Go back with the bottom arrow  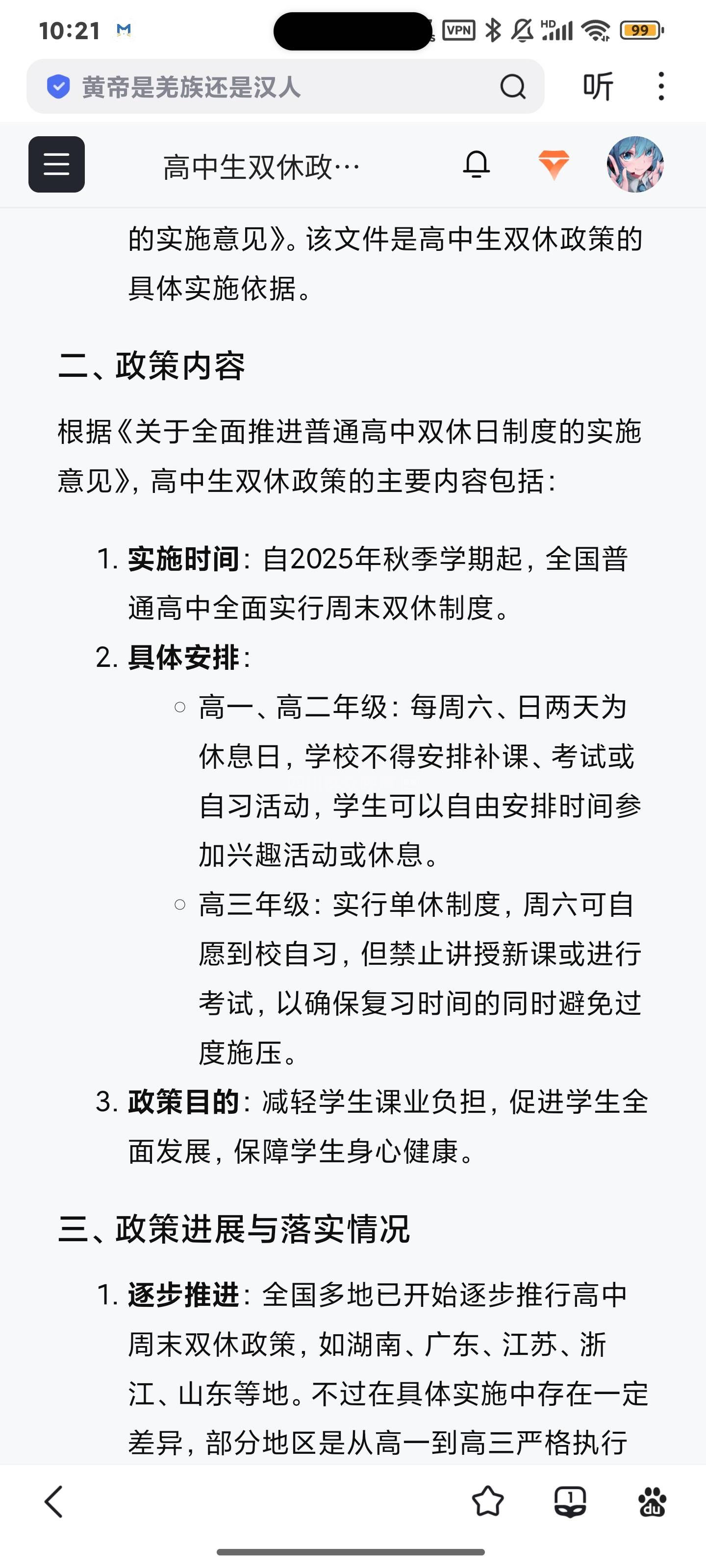coord(53,1502)
